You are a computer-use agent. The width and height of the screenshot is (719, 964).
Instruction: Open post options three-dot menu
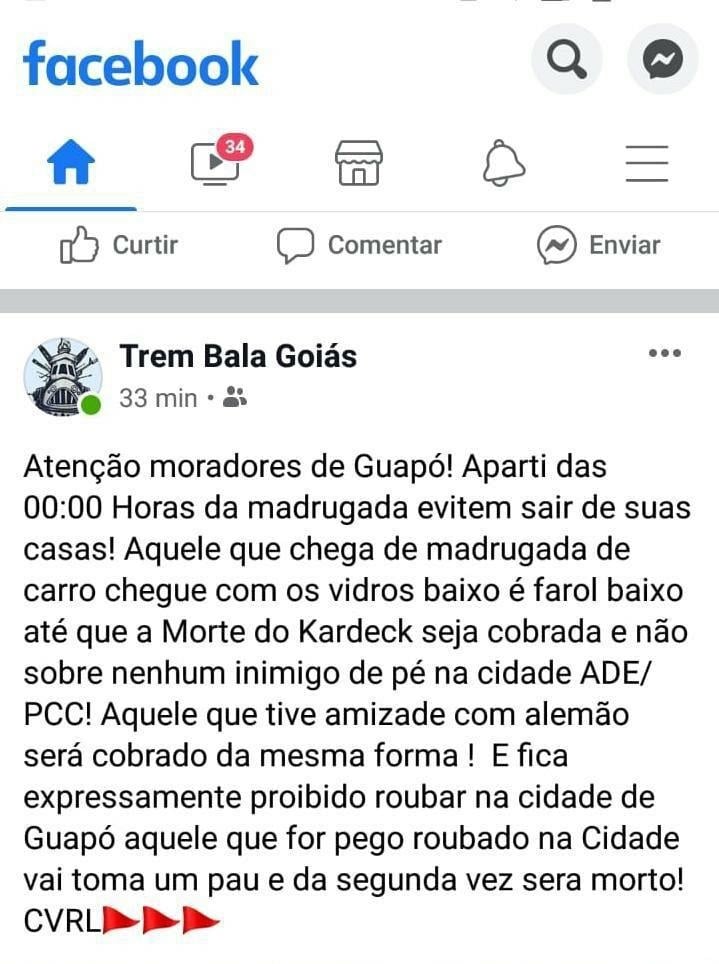664,353
